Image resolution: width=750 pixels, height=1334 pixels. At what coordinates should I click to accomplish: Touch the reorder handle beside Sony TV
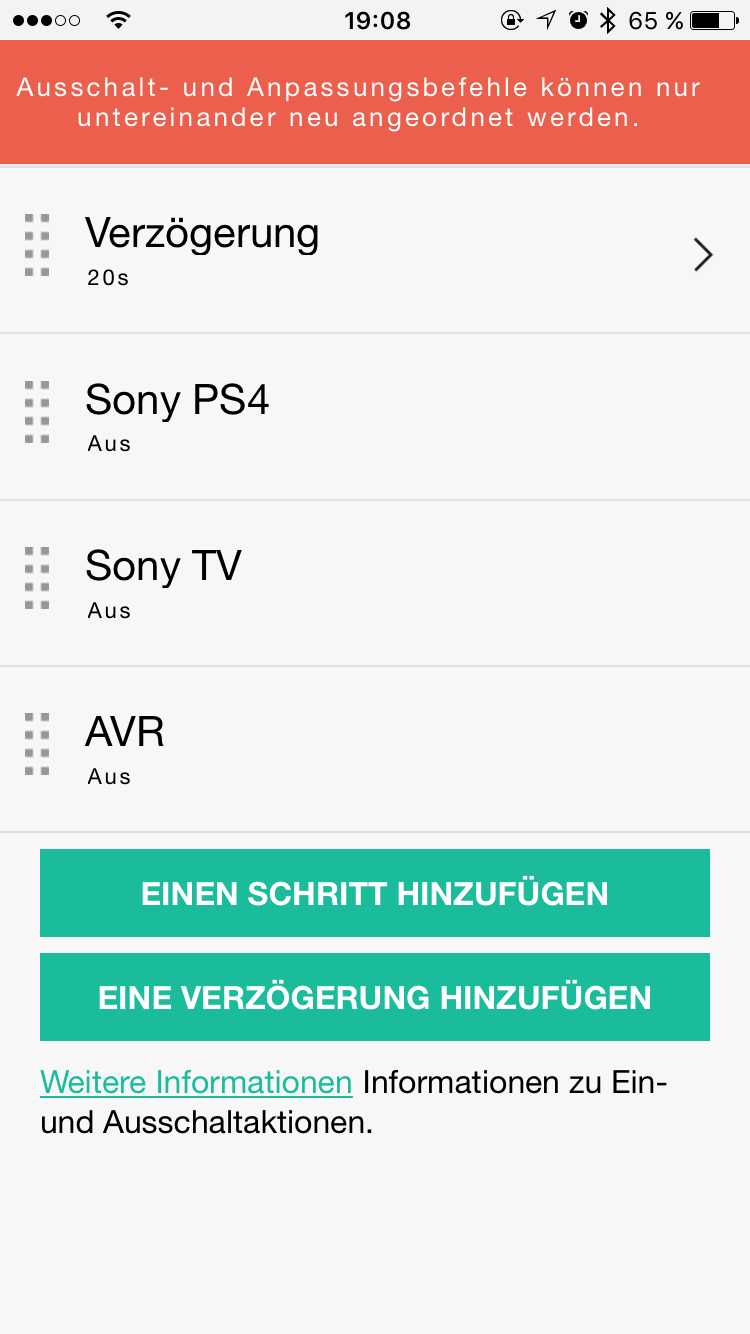tap(37, 578)
